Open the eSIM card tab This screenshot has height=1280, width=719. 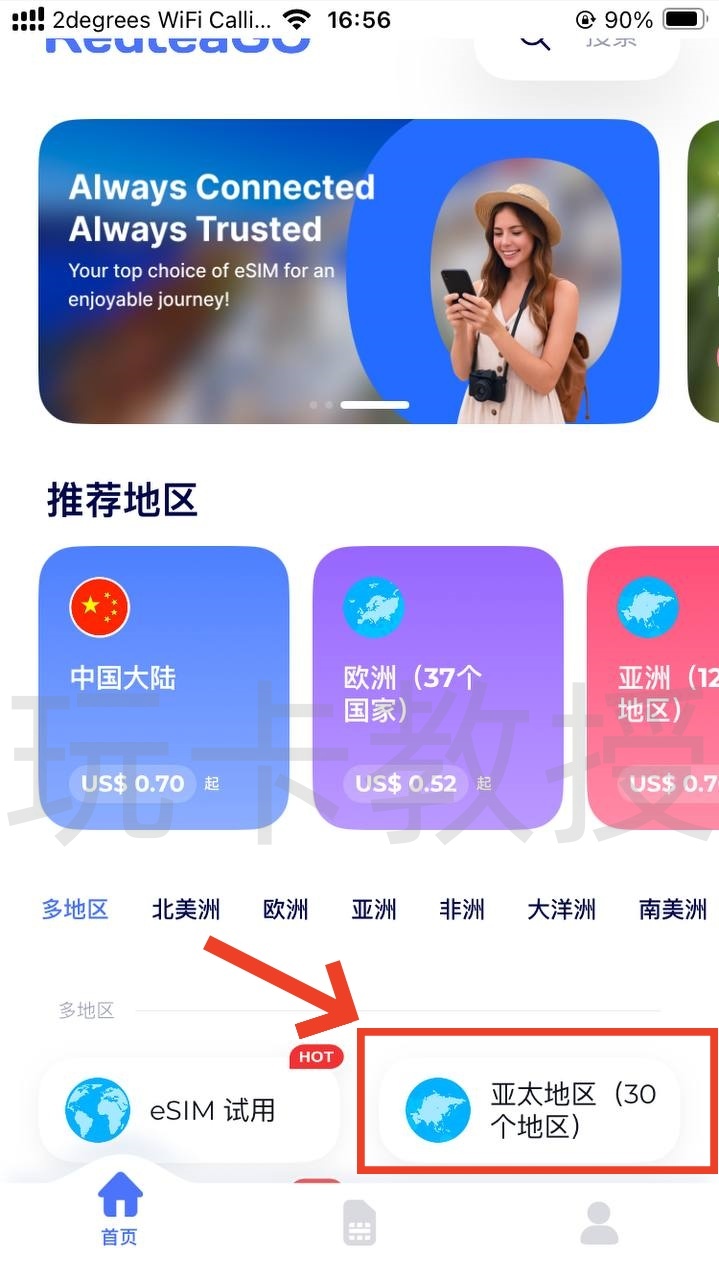[x=360, y=1222]
